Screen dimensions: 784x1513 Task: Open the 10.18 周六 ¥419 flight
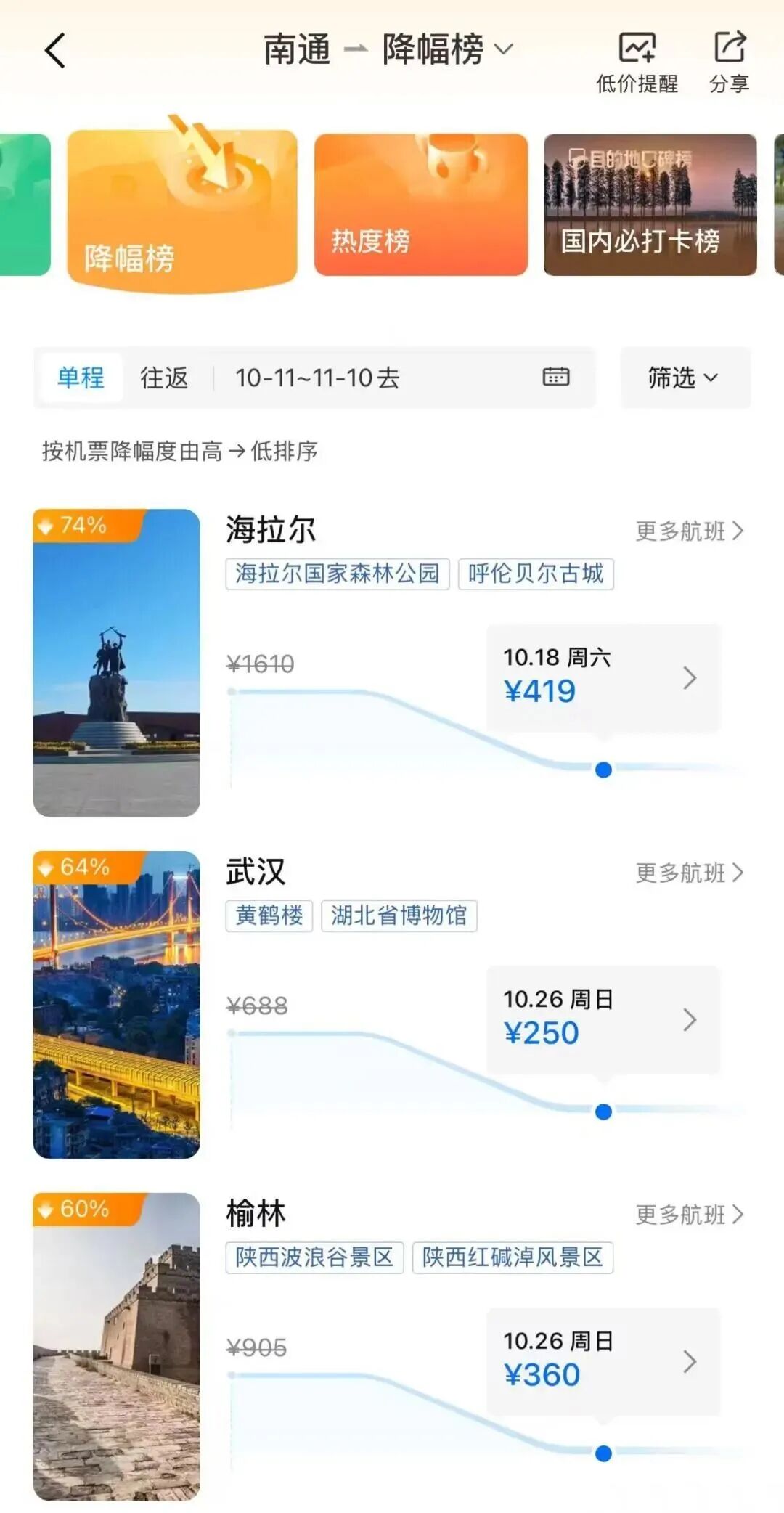pos(603,677)
